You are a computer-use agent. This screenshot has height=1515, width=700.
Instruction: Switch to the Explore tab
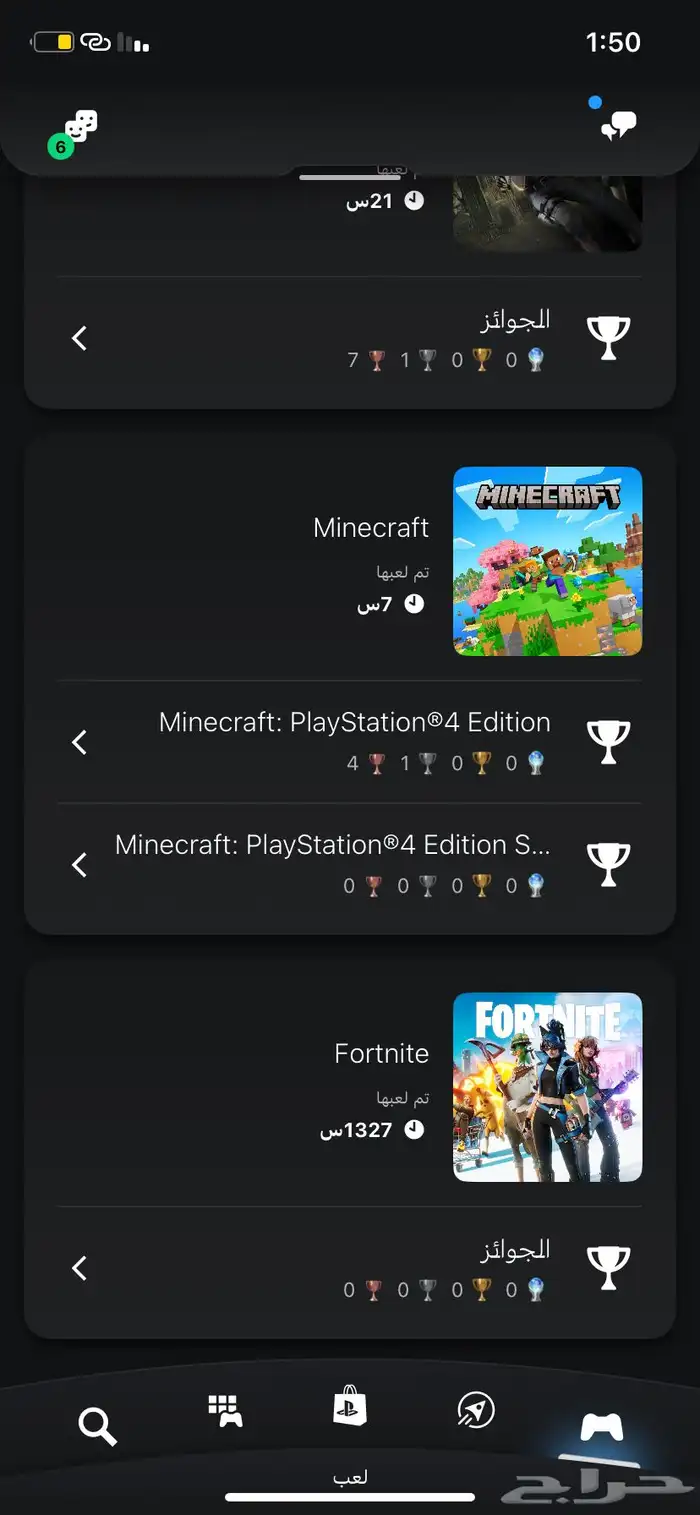coord(476,1411)
